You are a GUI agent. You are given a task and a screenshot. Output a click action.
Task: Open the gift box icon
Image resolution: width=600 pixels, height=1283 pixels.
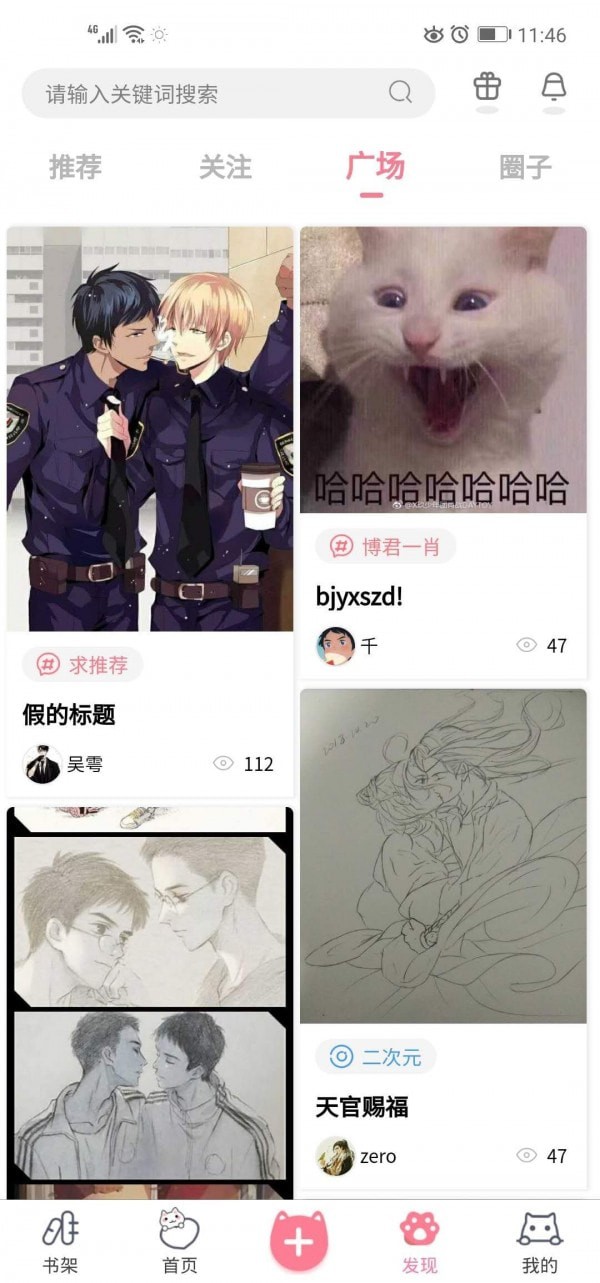pos(487,88)
